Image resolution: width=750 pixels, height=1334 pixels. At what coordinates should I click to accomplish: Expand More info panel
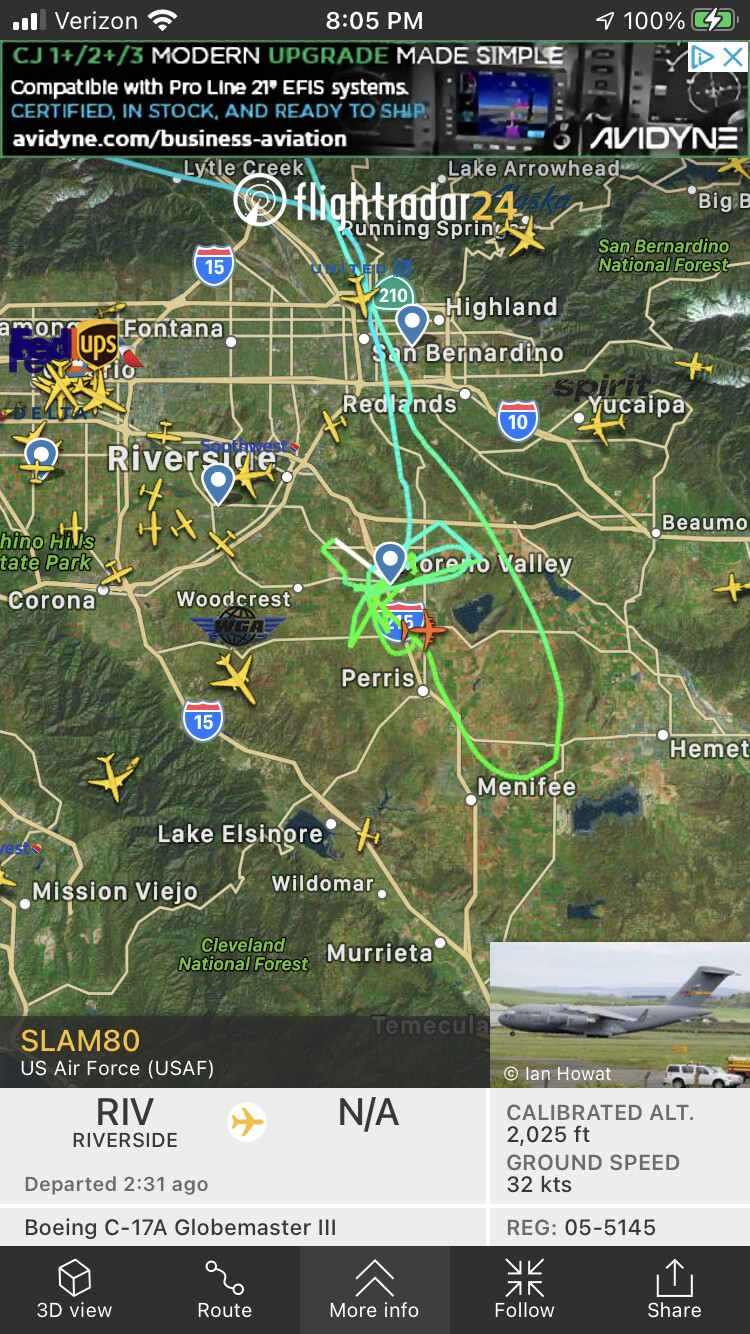374,1290
